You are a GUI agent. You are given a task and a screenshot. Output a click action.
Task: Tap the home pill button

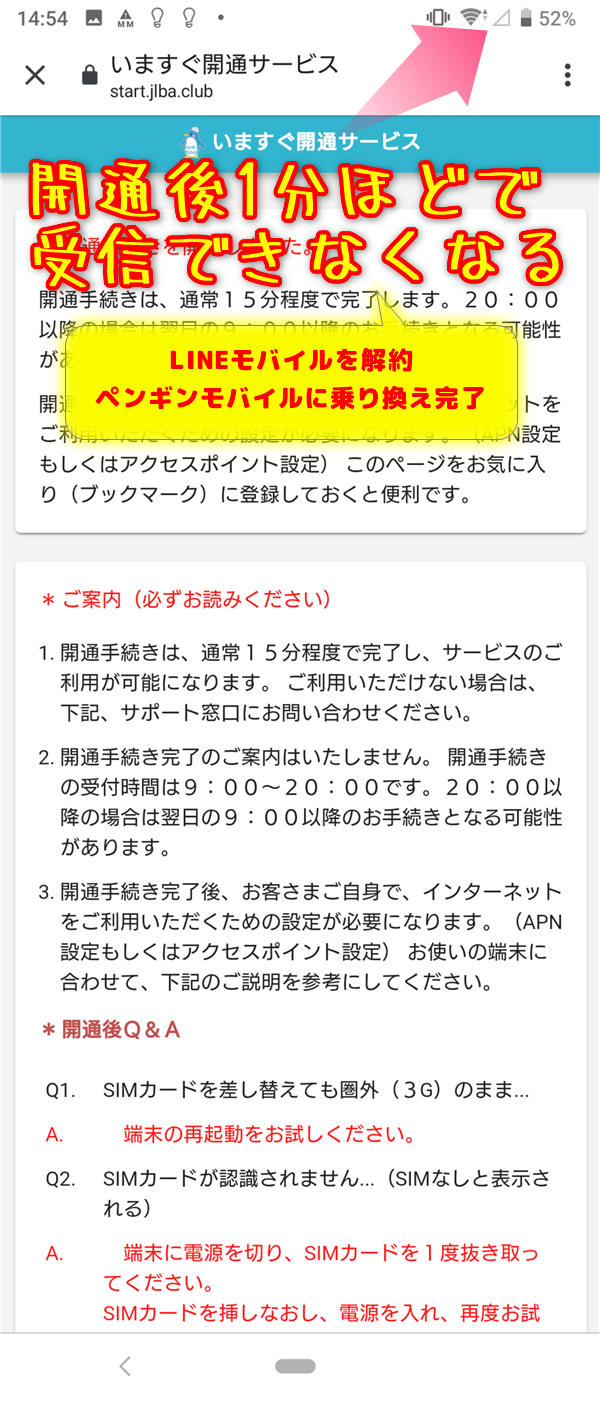click(296, 1366)
